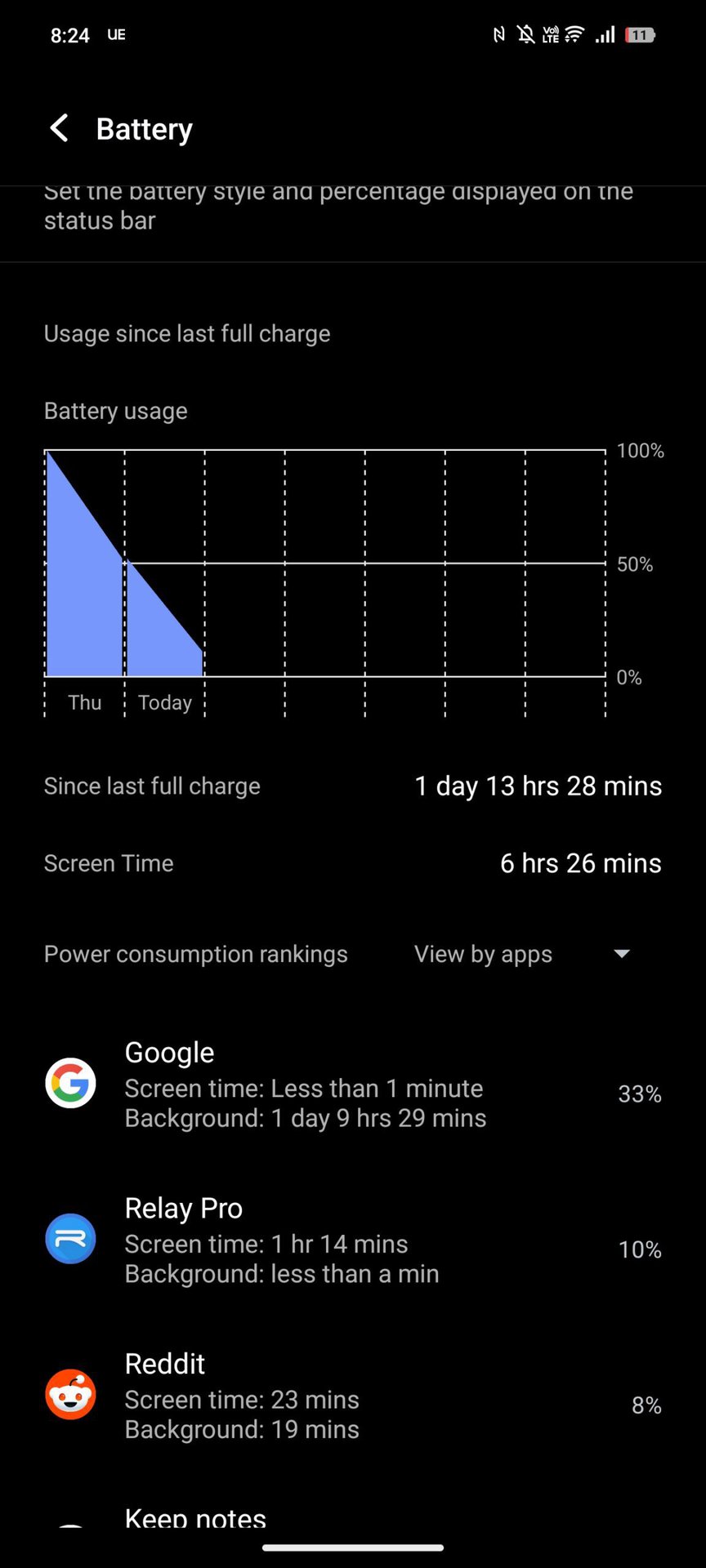706x1568 pixels.
Task: Open the battery style and percentage setting
Action: coord(338,207)
